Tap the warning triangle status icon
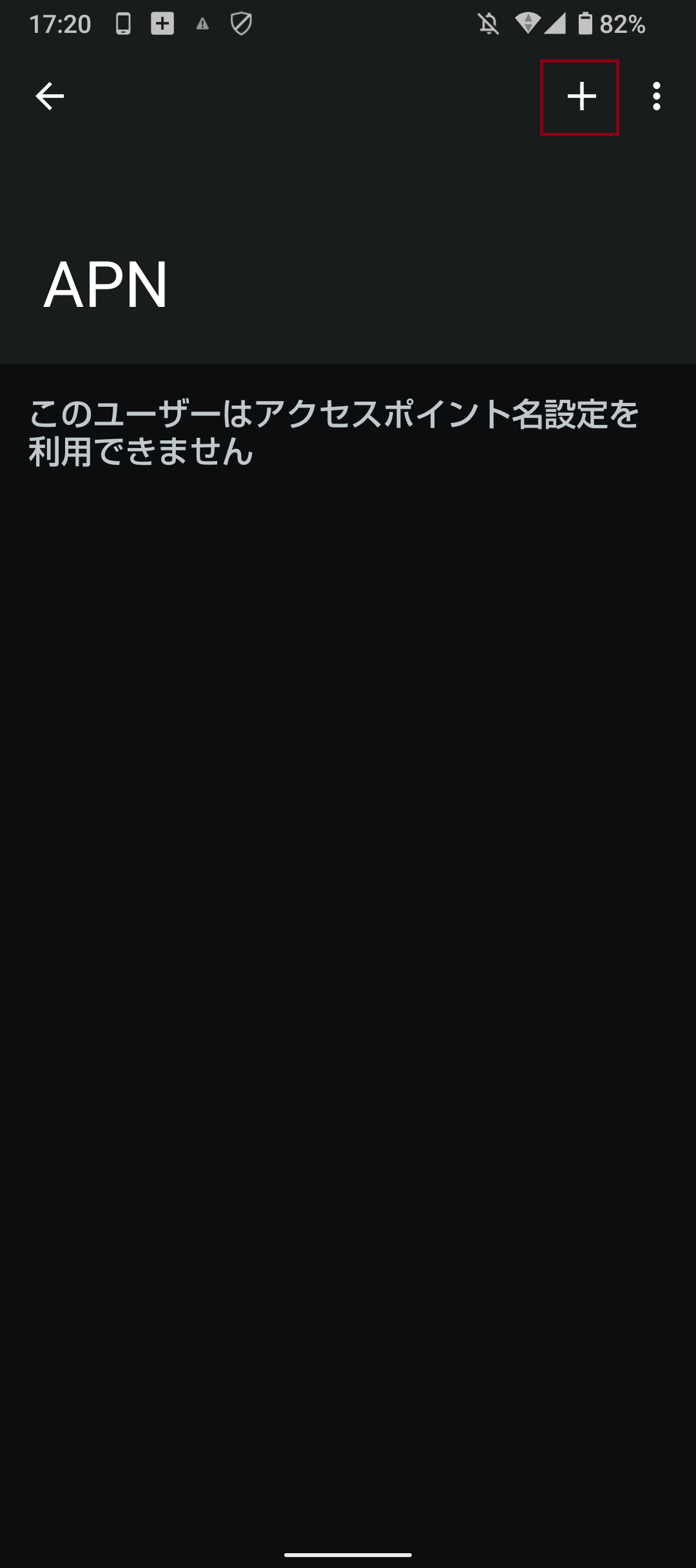Image resolution: width=696 pixels, height=1568 pixels. click(202, 23)
